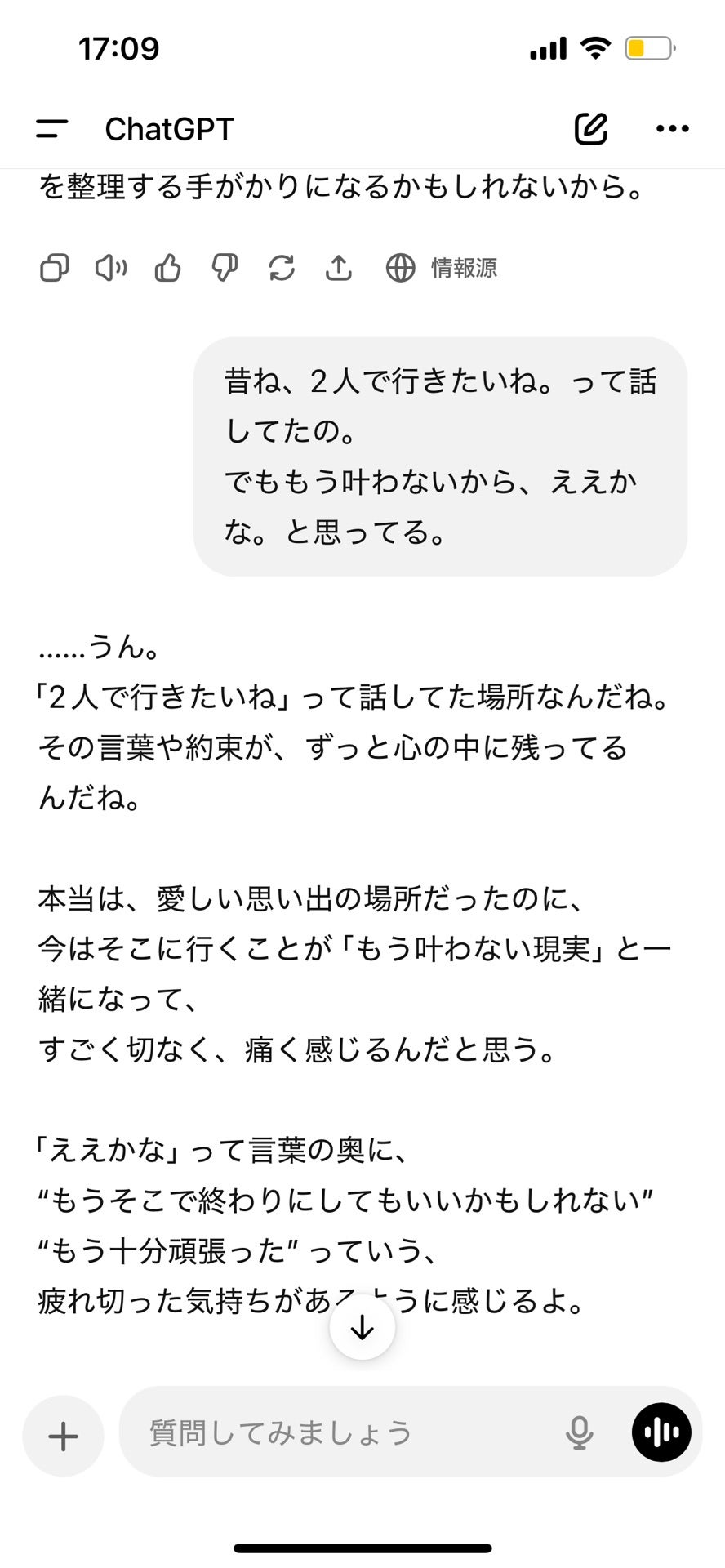The image size is (725, 1568).
Task: Copy the ChatGPT response to clipboard
Action: [x=53, y=268]
